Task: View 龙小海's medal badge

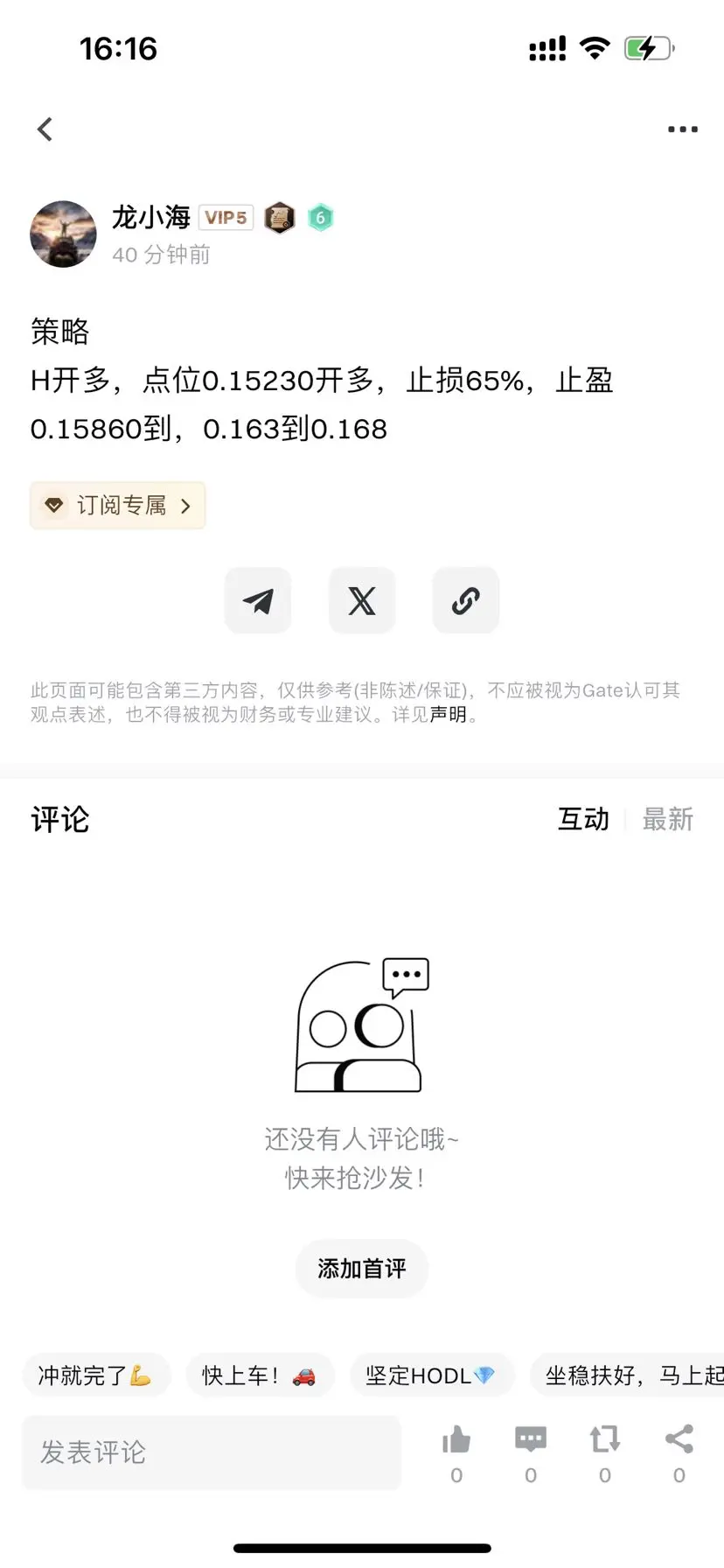Action: 278,216
